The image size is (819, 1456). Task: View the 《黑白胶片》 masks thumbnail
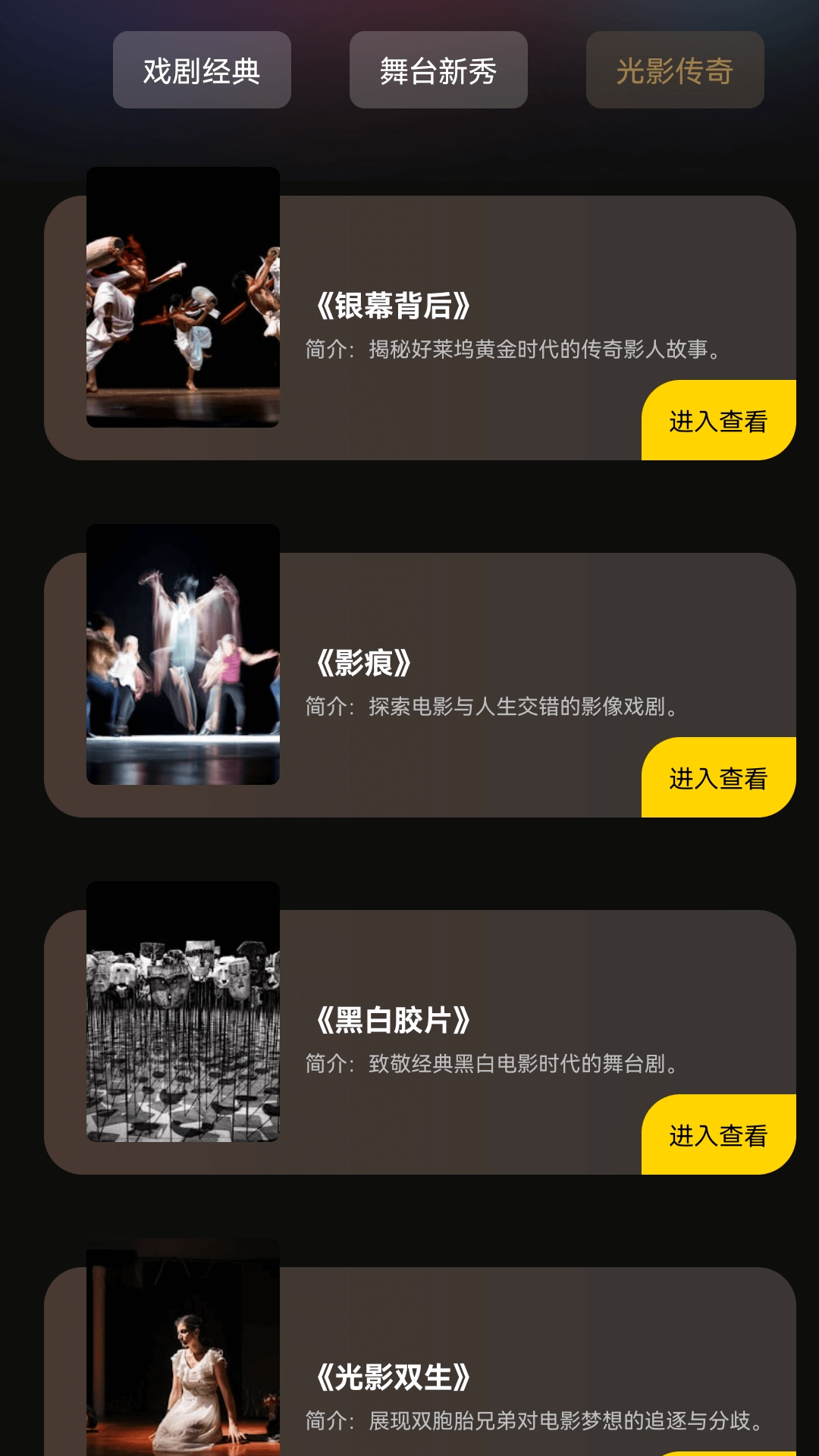click(184, 1012)
